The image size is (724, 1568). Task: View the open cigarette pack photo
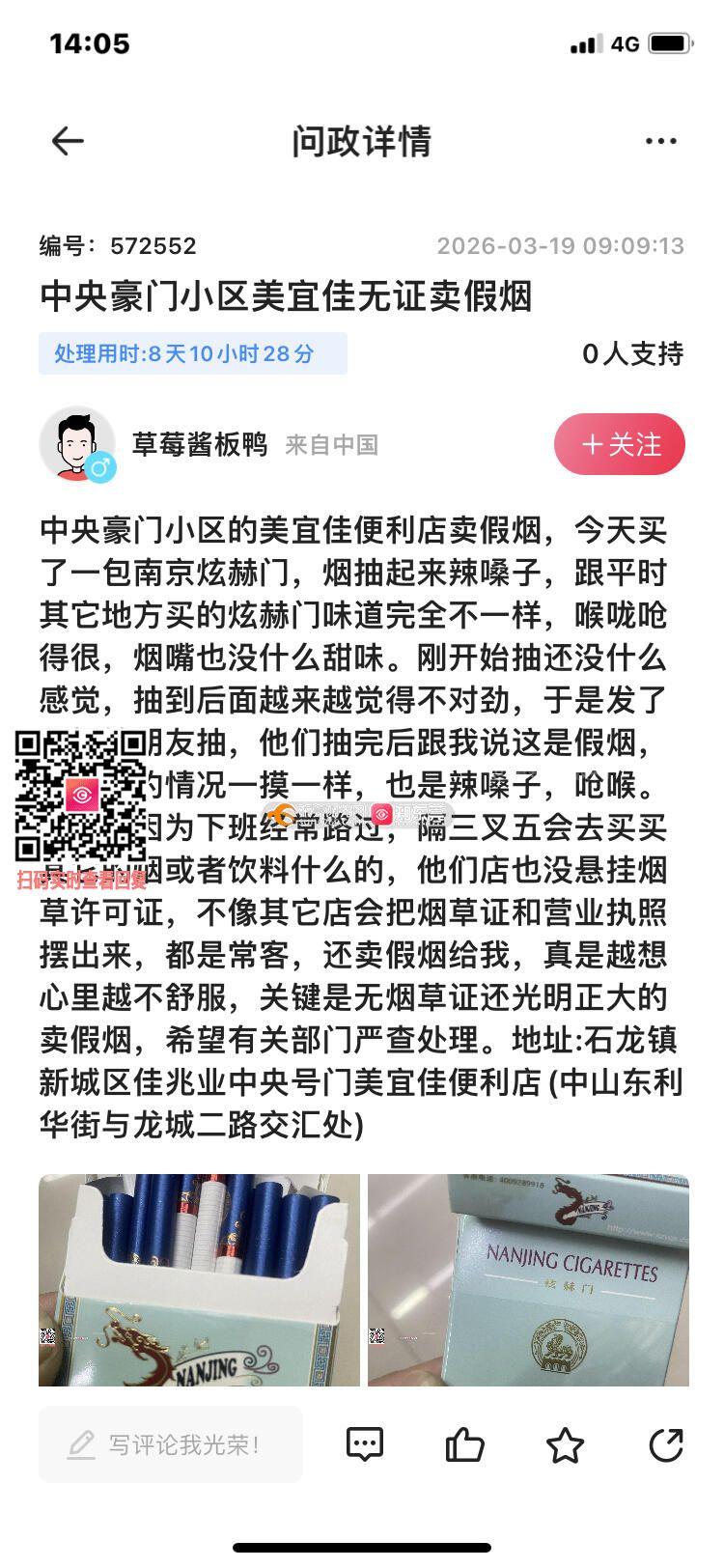[199, 1279]
